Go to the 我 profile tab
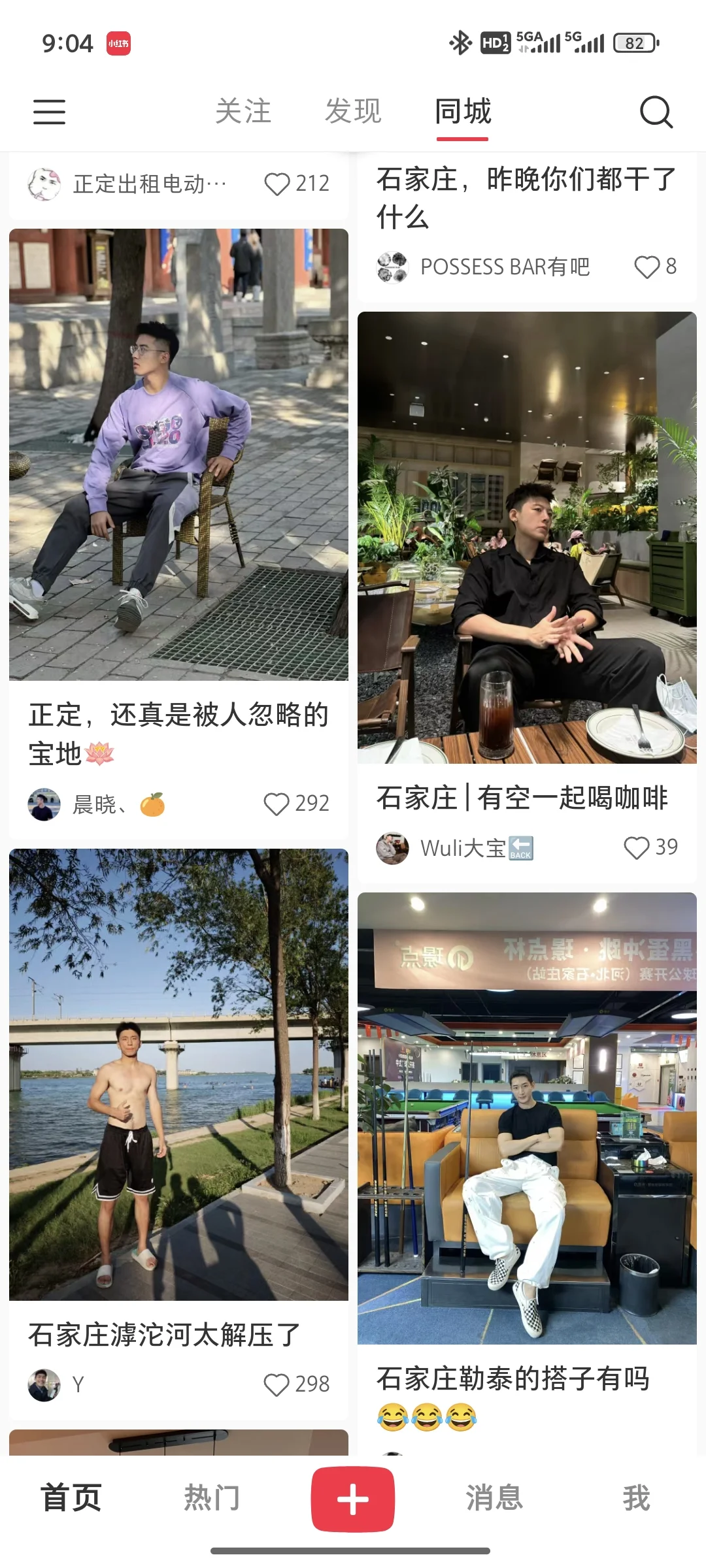This screenshot has height=1568, width=706. (635, 1497)
